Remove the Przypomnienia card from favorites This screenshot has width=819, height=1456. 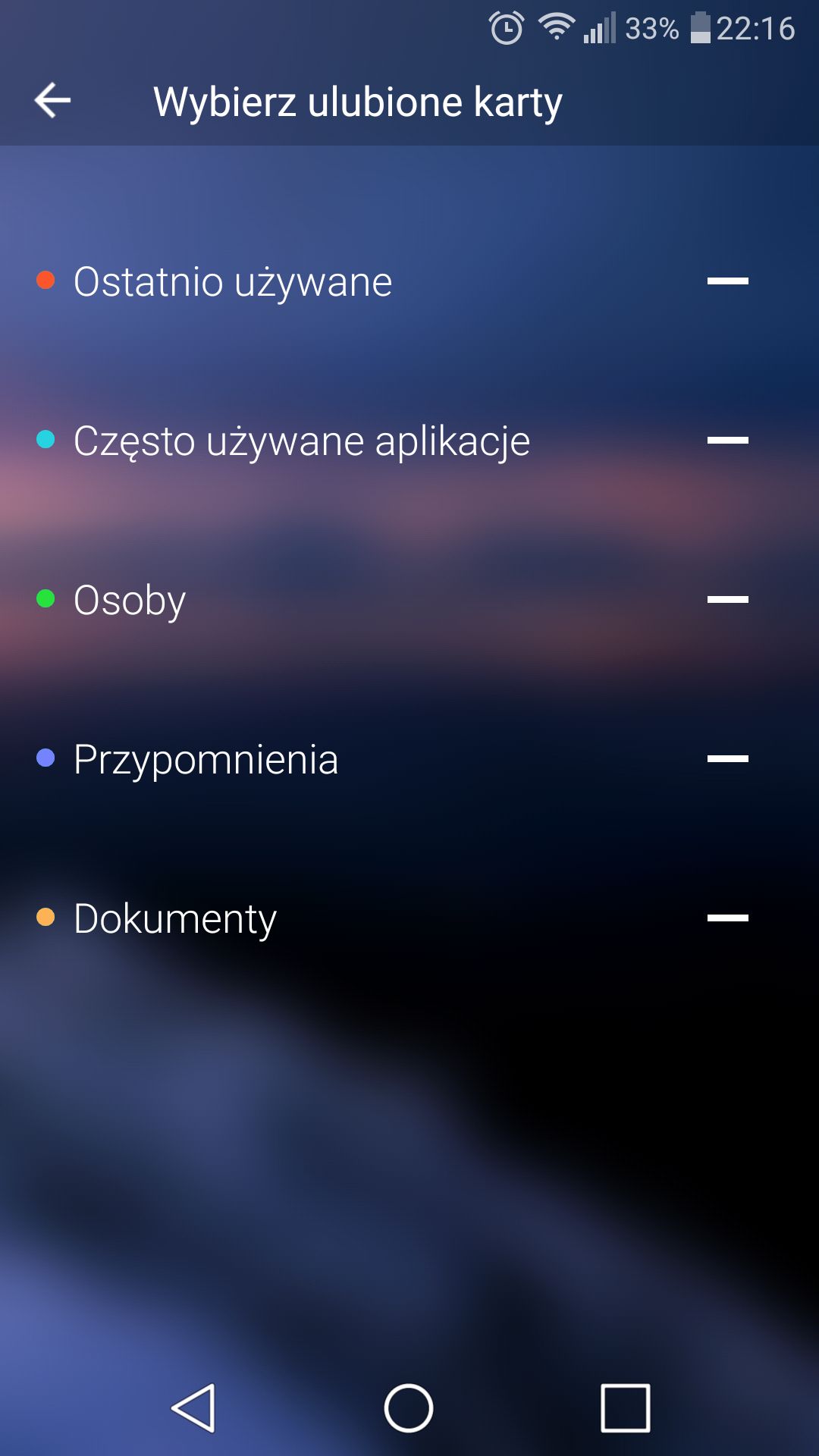(x=727, y=758)
